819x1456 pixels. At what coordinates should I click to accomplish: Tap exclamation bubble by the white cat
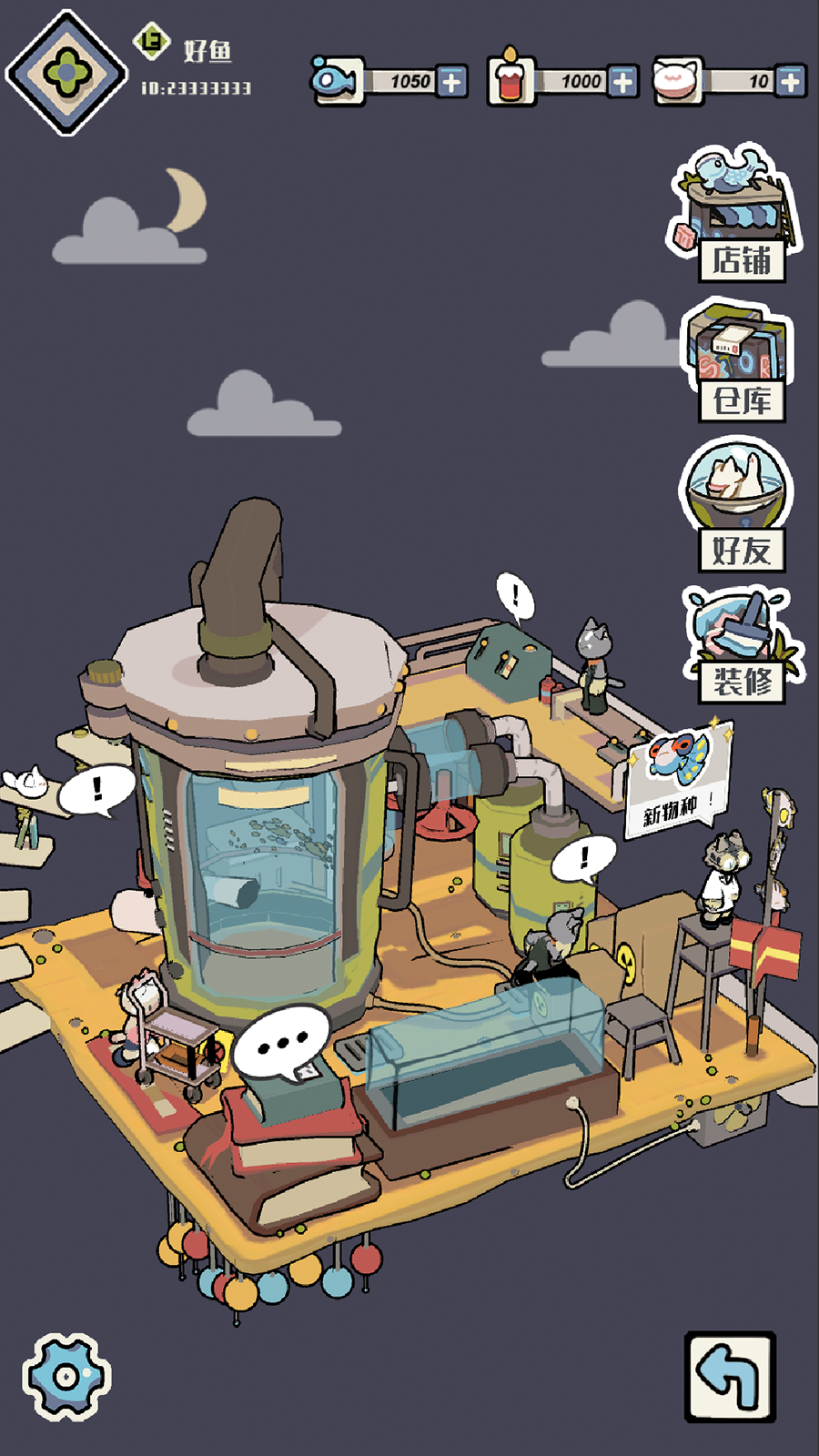click(x=97, y=789)
